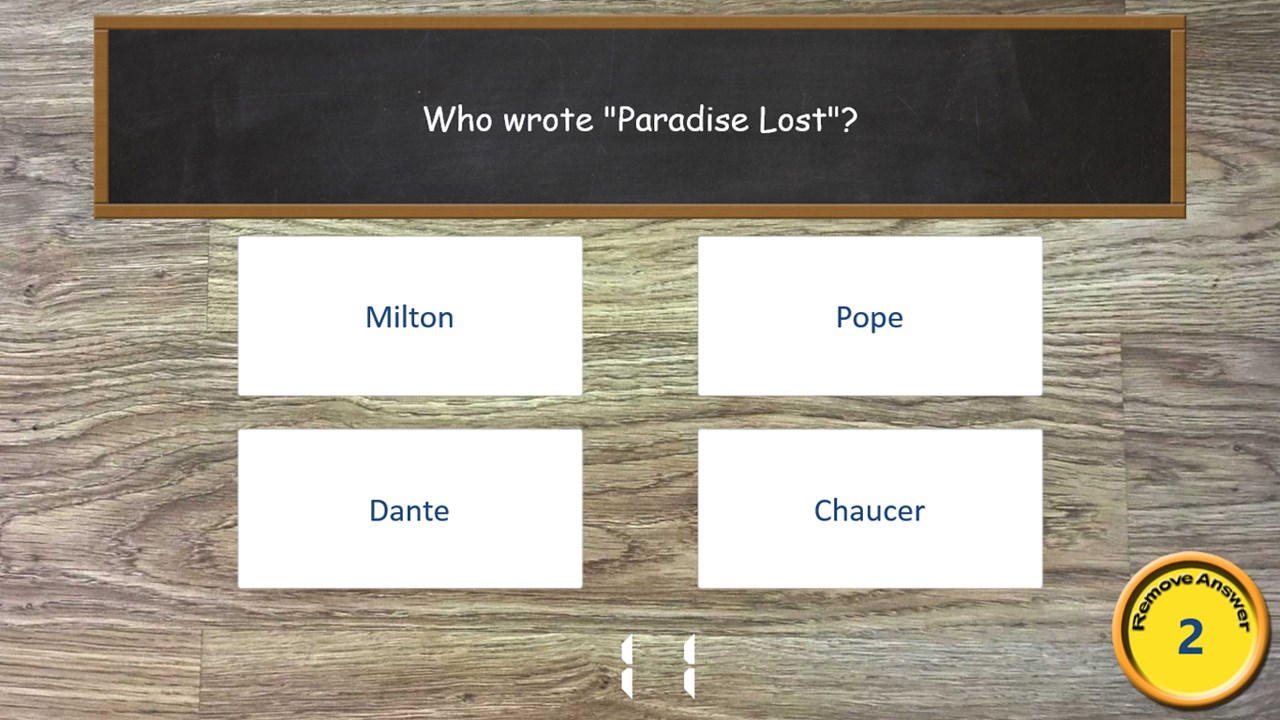Choose the Pope answer card
1280x720 pixels.
click(x=869, y=316)
